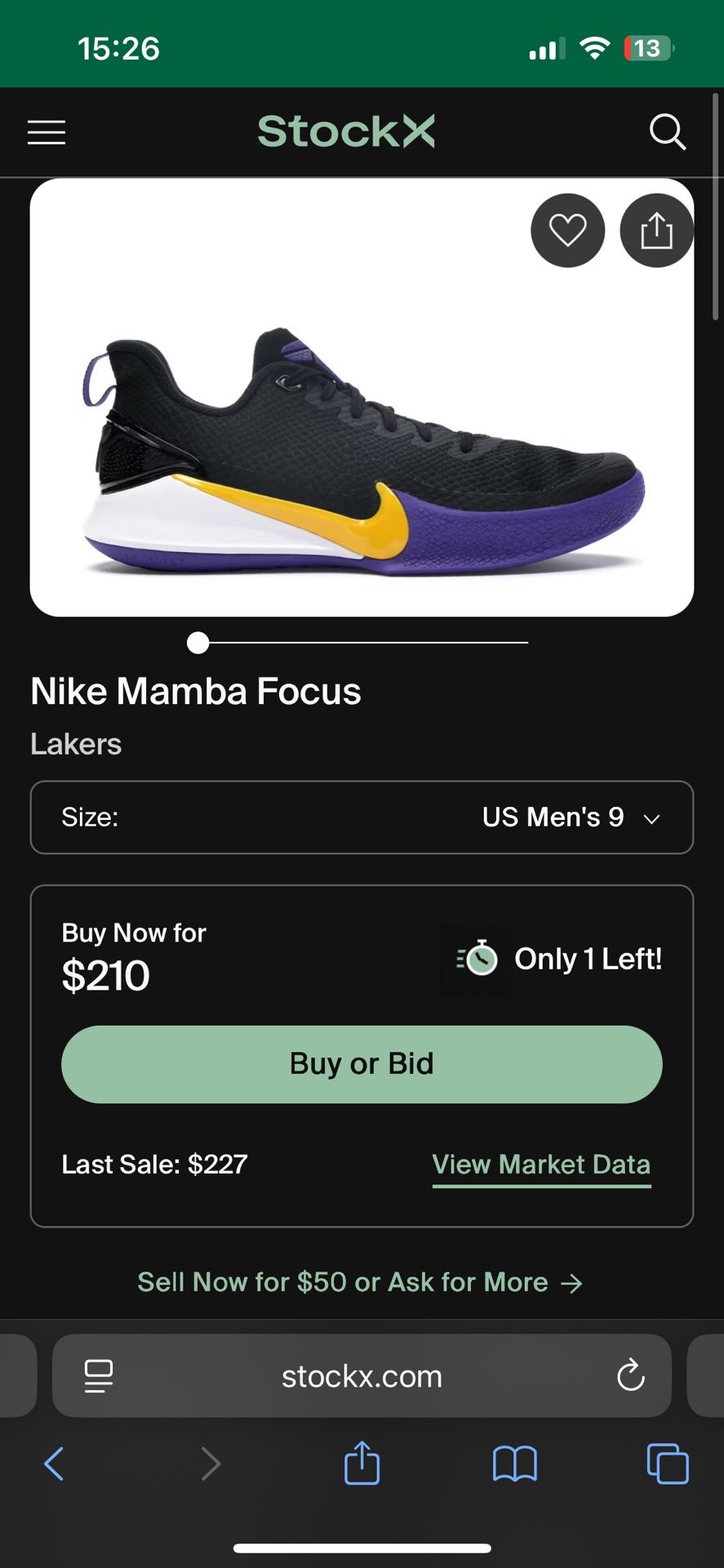724x1568 pixels.
Task: Navigate back with Safari's back arrow
Action: tap(54, 1464)
